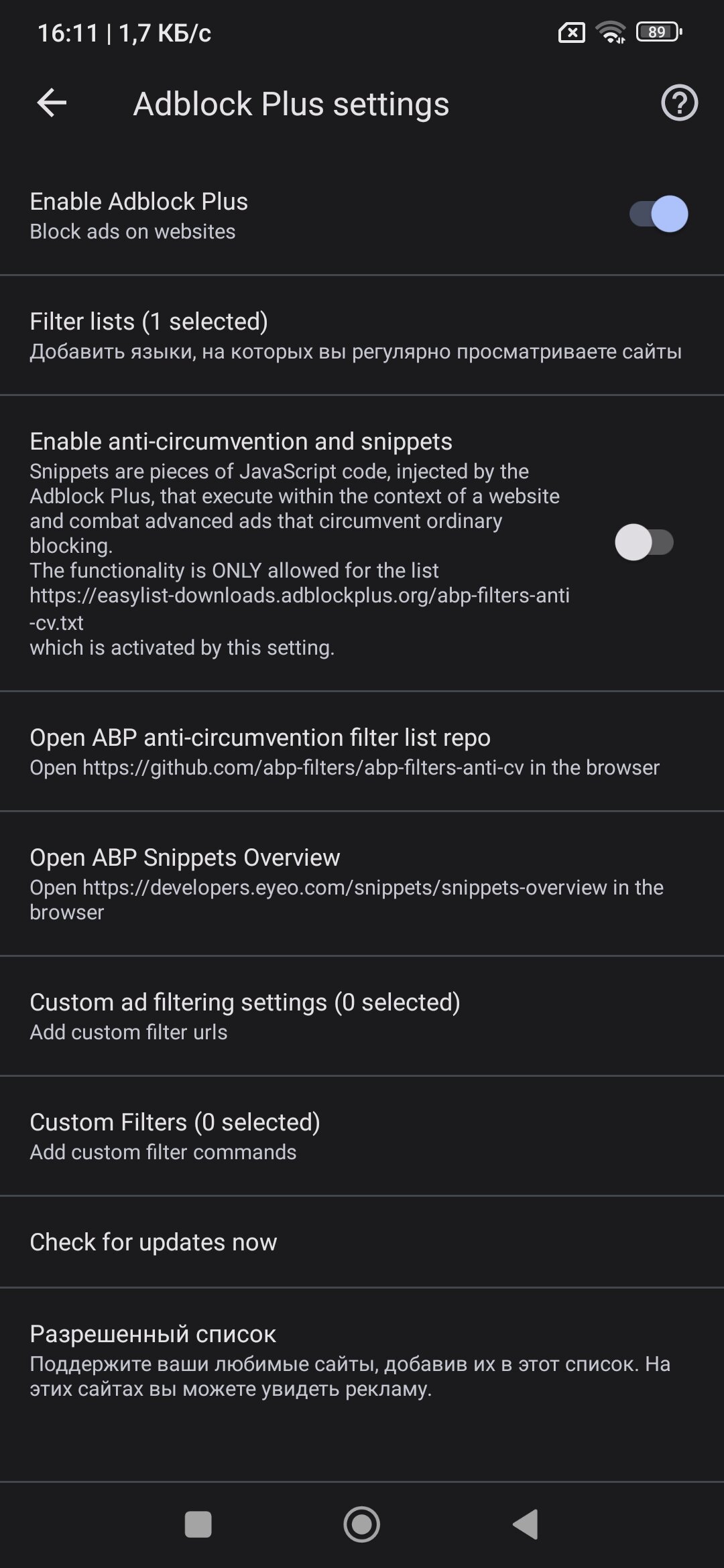This screenshot has width=724, height=1568.
Task: Open Filter lists (1 selected)
Action: coord(362,335)
